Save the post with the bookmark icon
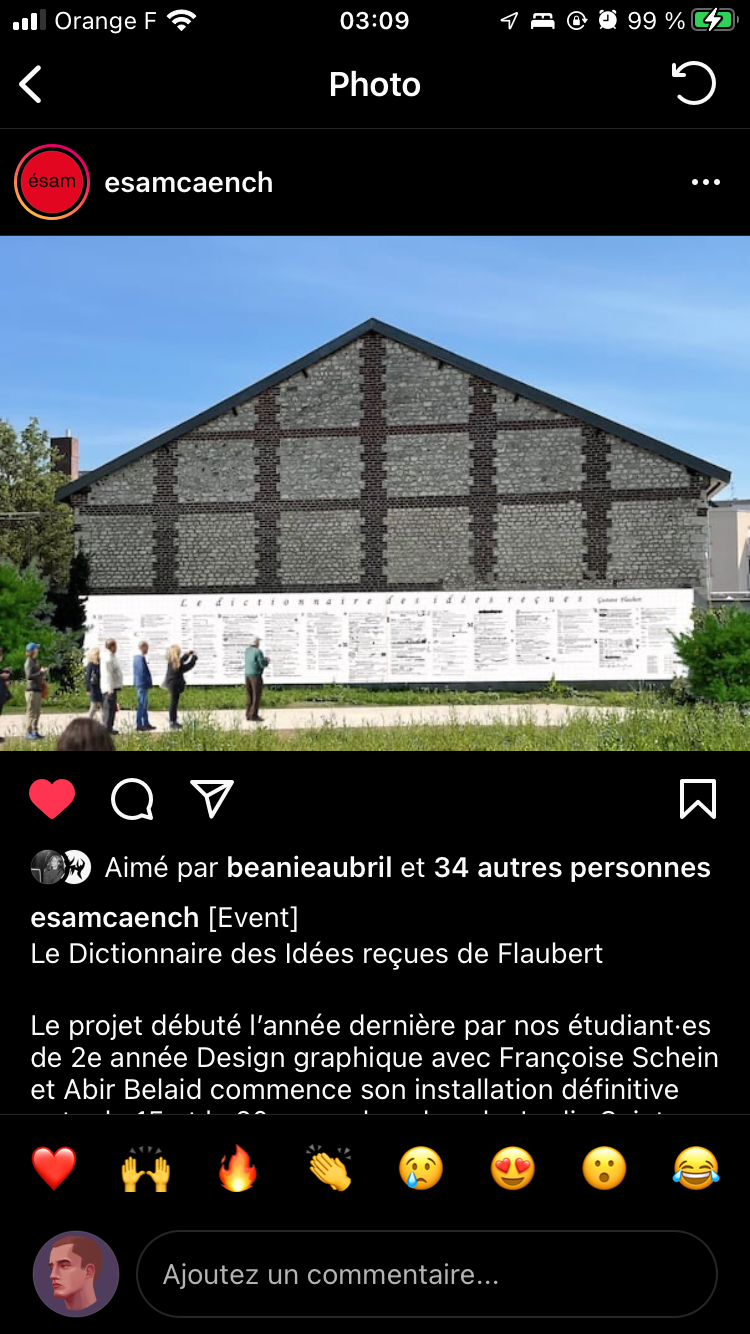Viewport: 750px width, 1334px height. tap(697, 799)
